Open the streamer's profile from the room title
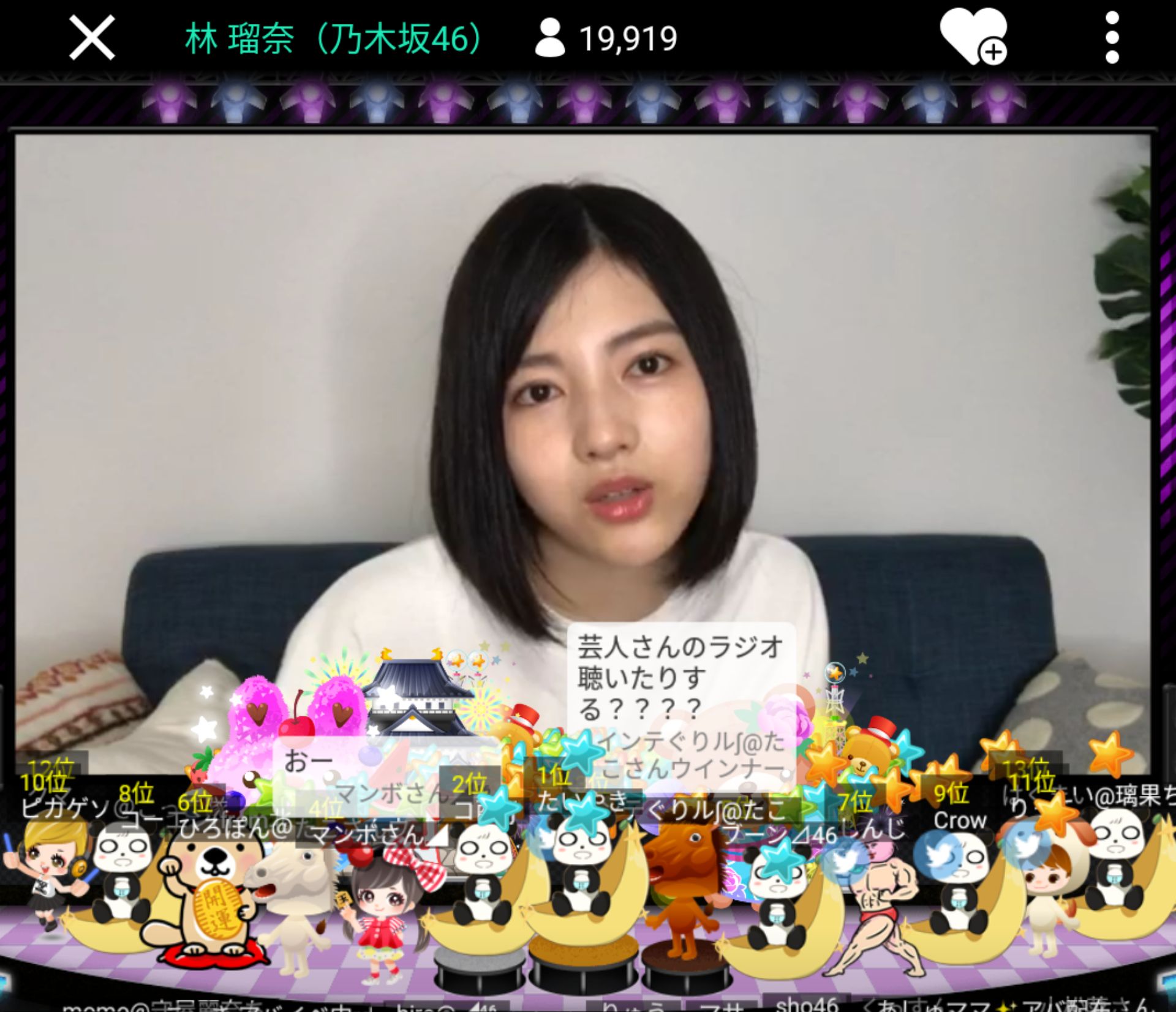1176x1012 pixels. 334,38
